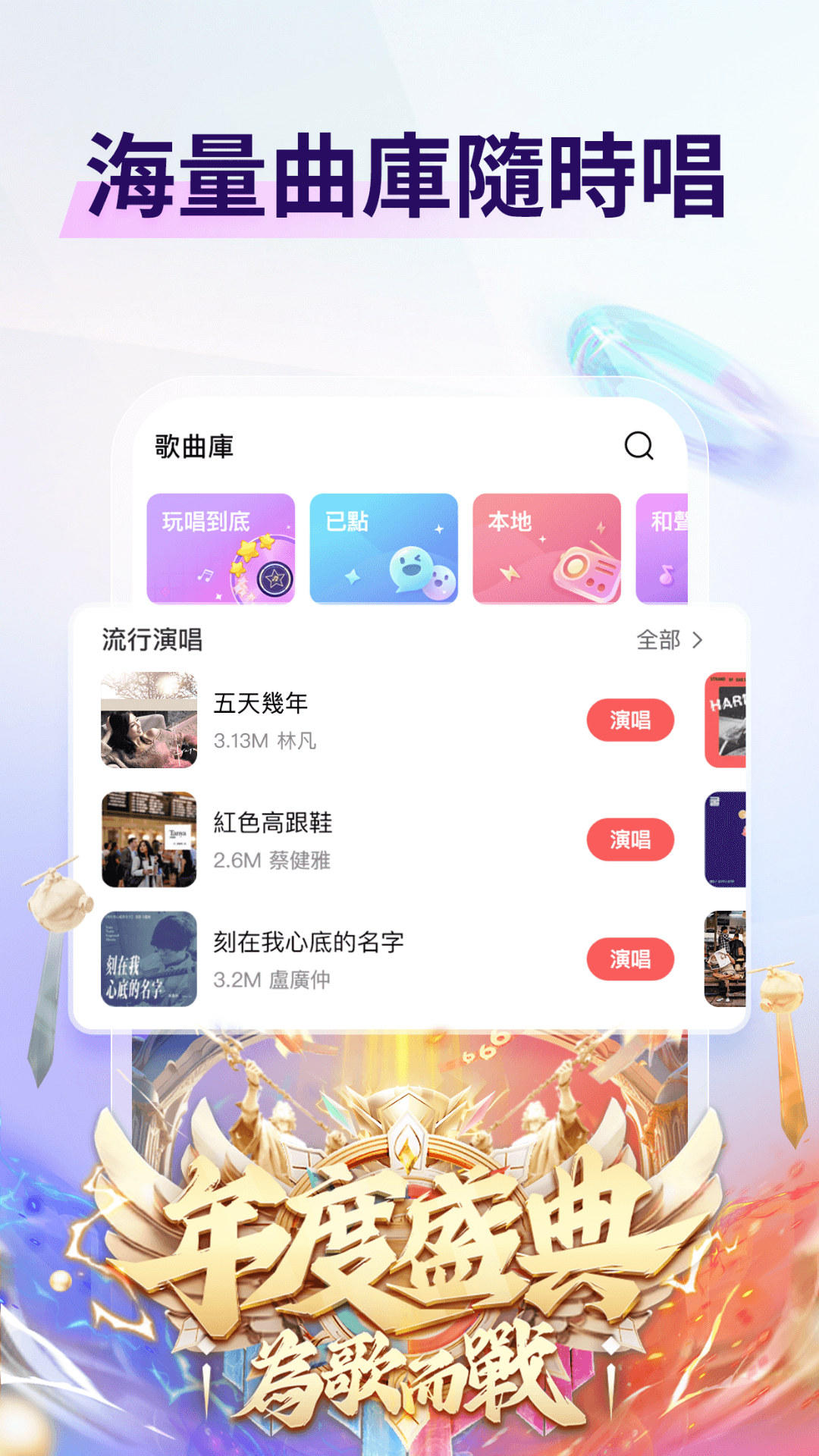Tap 演唱 for 刻在我心底的名字

pos(630,958)
